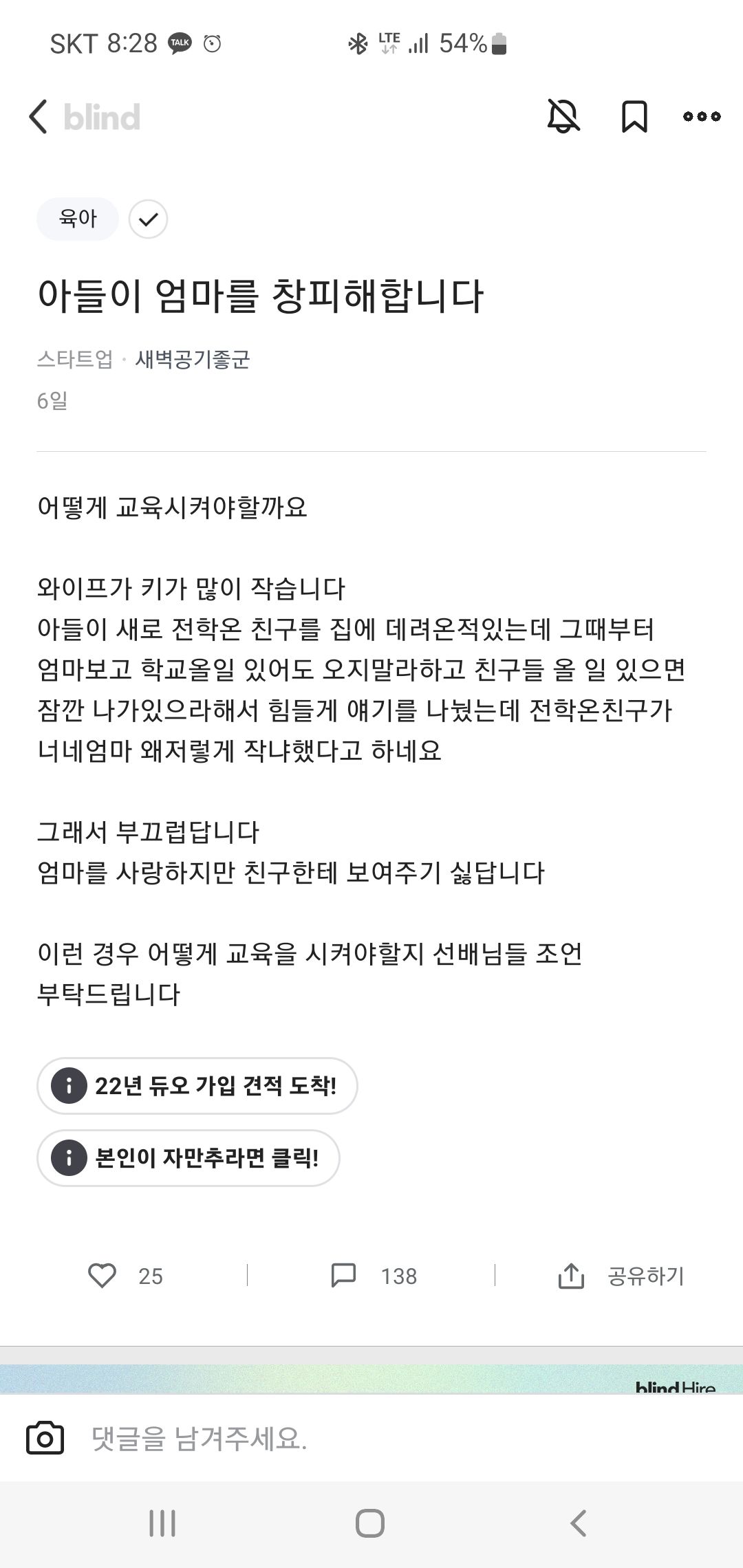Viewport: 743px width, 1568px height.
Task: Toggle the muted notification bell for this post
Action: coord(563,116)
